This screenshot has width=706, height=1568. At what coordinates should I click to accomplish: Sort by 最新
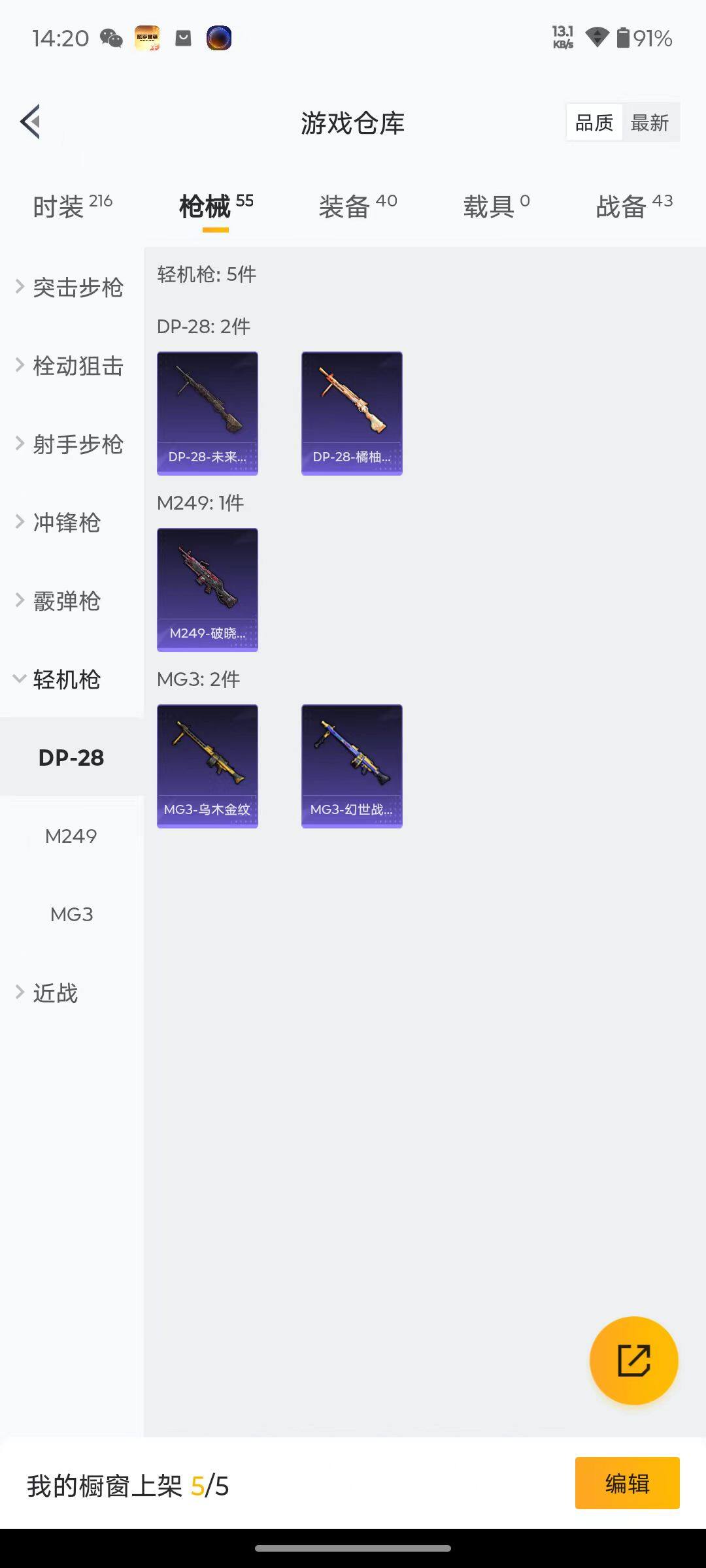click(650, 122)
